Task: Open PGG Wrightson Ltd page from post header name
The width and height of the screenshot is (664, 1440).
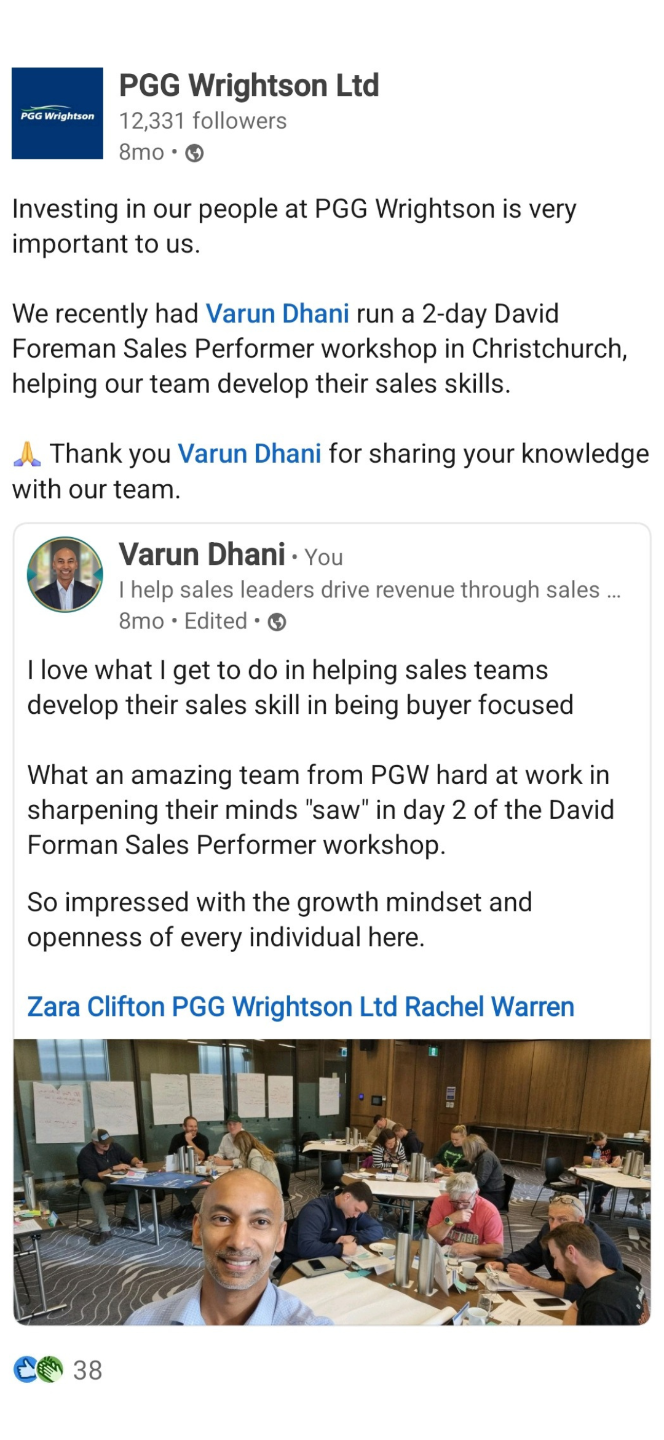Action: pos(249,86)
